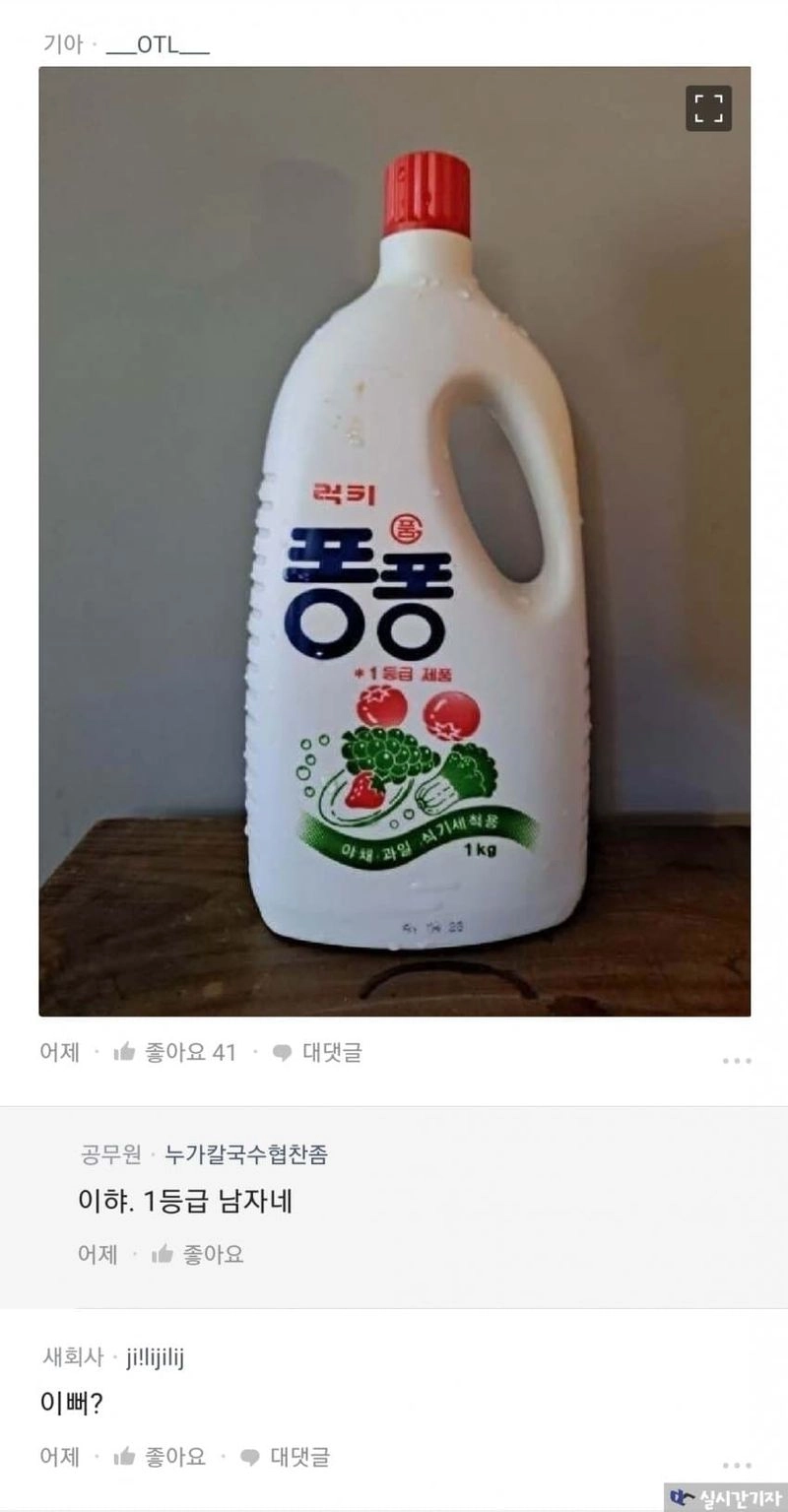Screen dimensions: 788x1512
Task: Like __OTL__'s comment with 41 likes
Action: 175,1053
